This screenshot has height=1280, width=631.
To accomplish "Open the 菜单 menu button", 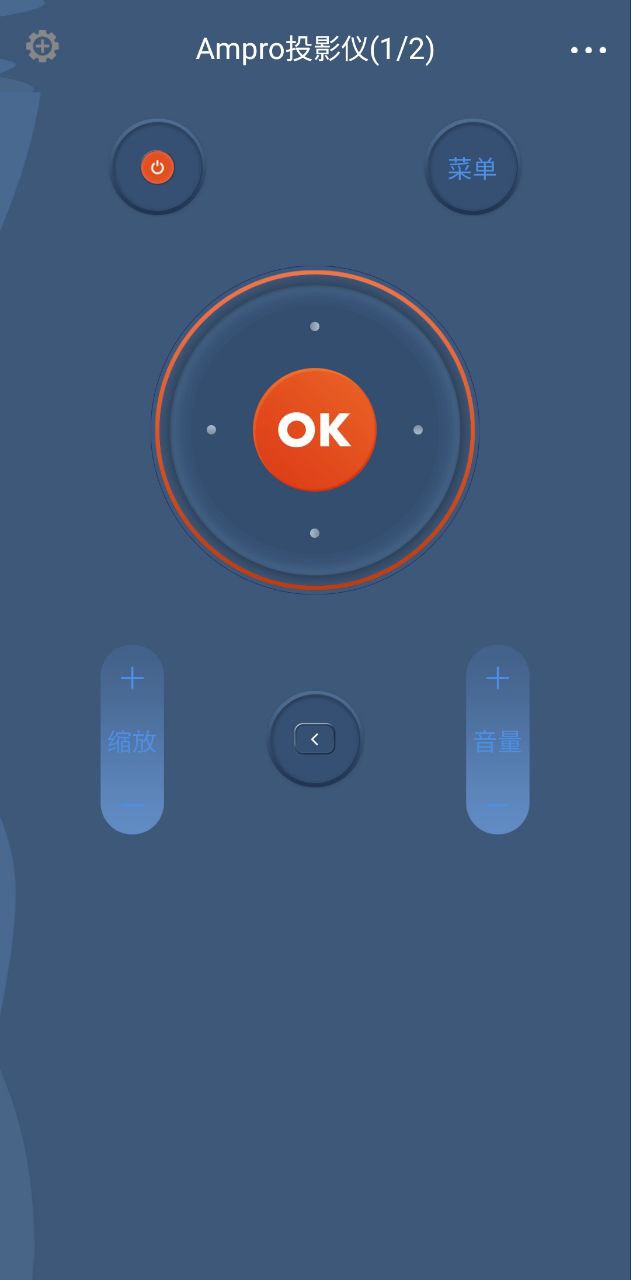I will 472,167.
